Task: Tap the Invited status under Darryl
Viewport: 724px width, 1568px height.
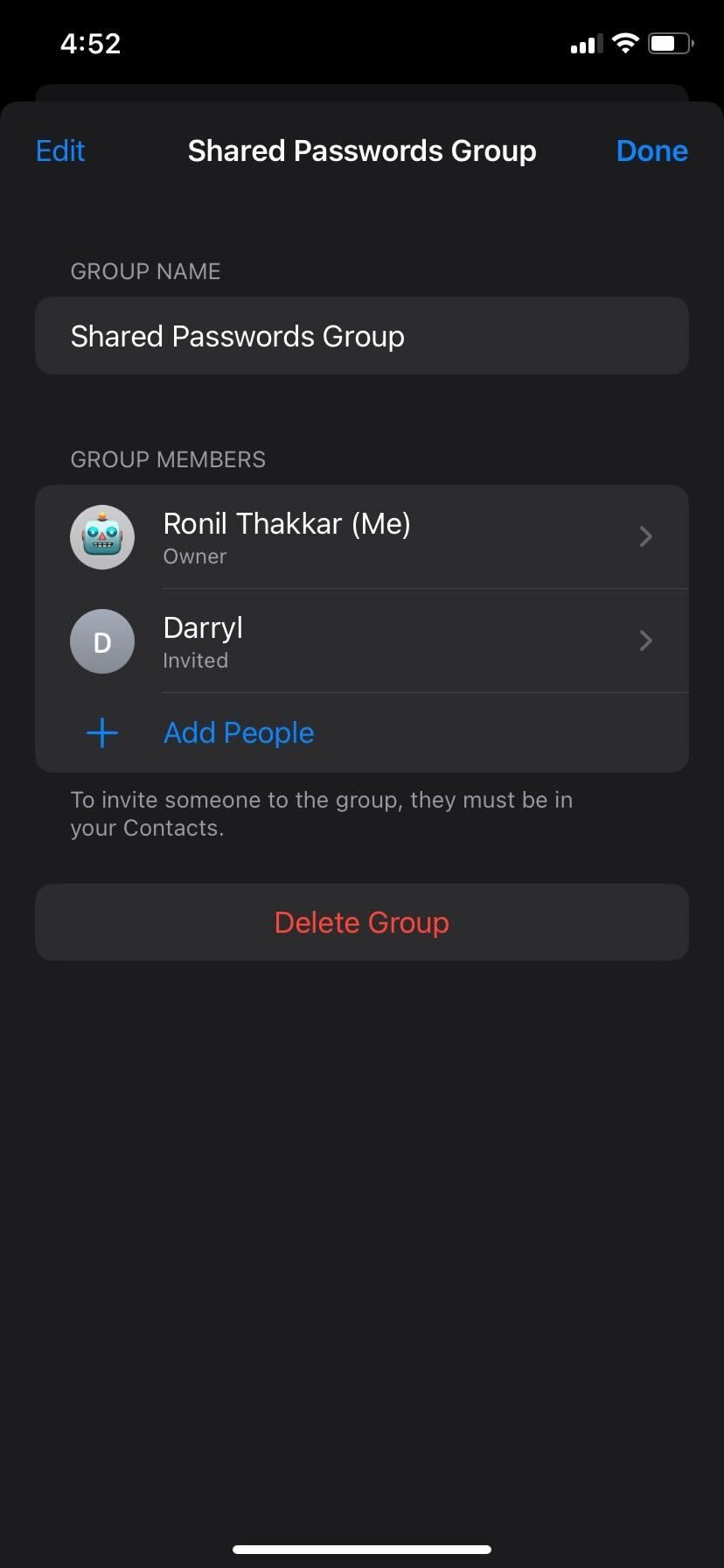Action: [195, 660]
